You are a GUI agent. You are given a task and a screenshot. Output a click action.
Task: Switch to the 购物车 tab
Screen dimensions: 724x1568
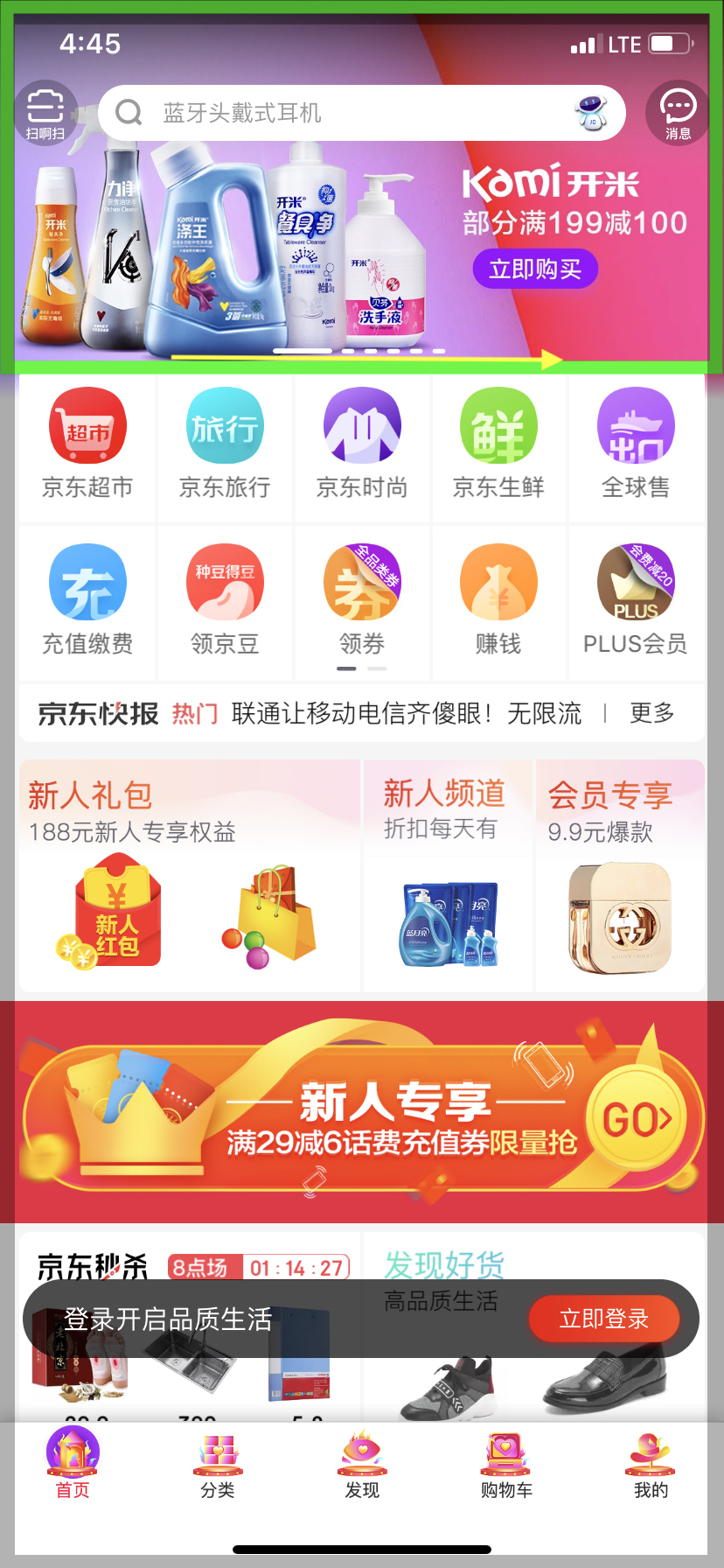coord(506,1467)
